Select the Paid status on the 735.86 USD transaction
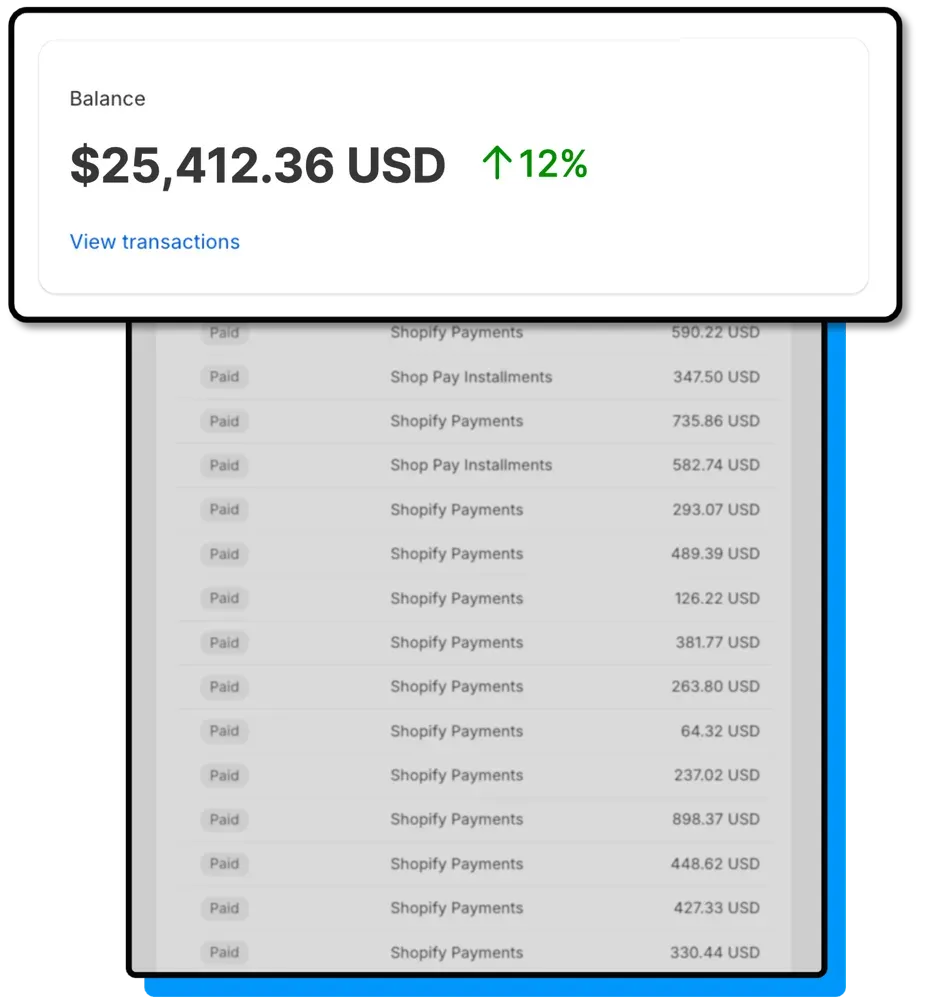The image size is (940, 1000). point(224,421)
